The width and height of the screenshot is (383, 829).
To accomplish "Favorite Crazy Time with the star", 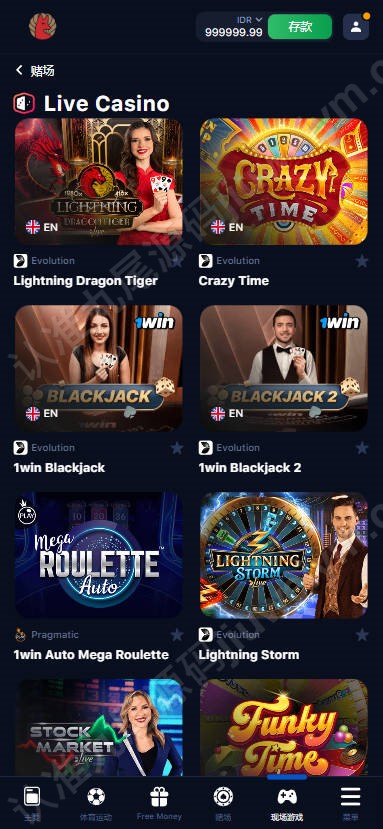I will (362, 261).
